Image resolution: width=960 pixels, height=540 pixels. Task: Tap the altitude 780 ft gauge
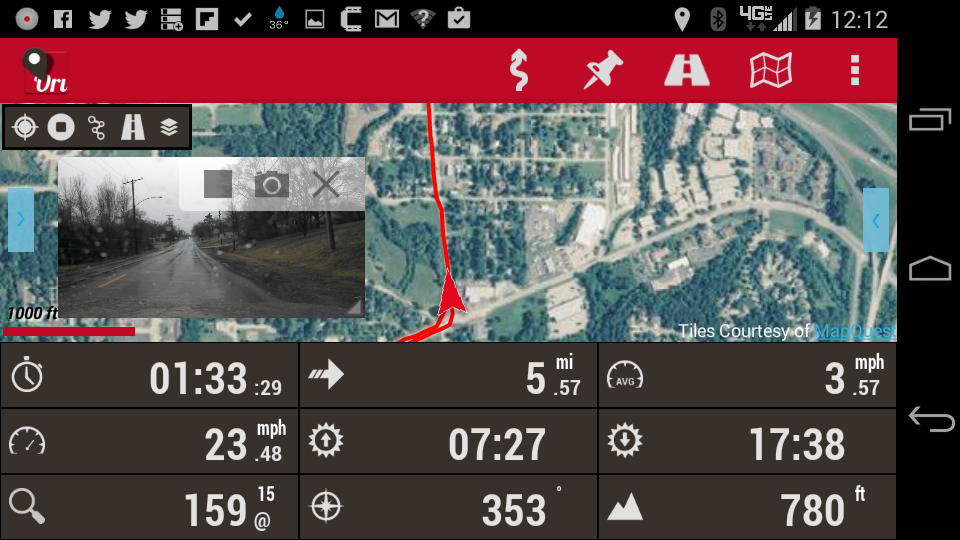point(747,508)
